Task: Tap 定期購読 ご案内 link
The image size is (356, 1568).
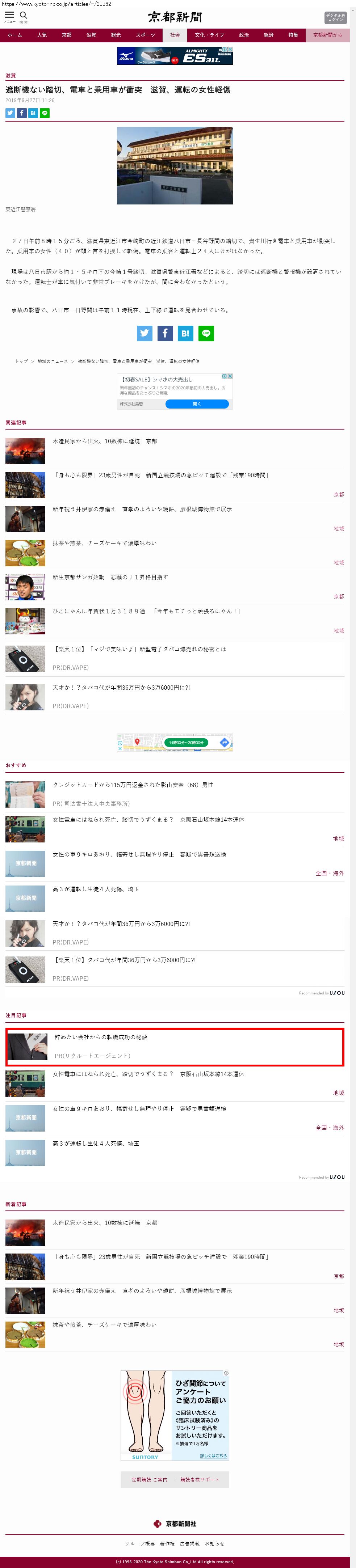Action: pos(149,1480)
